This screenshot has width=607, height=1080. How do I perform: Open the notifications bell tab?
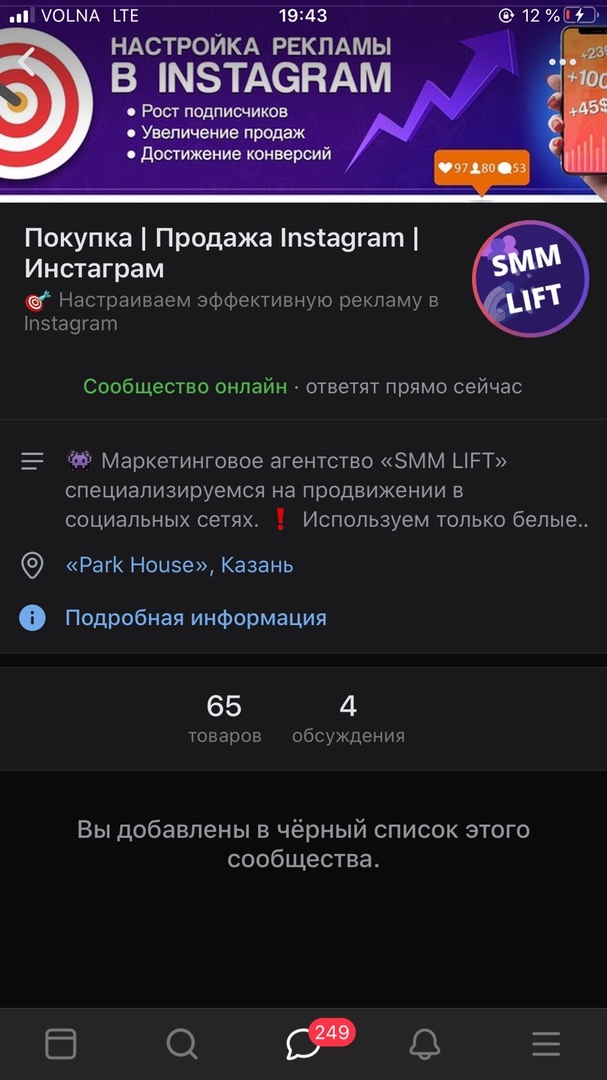coord(425,1044)
